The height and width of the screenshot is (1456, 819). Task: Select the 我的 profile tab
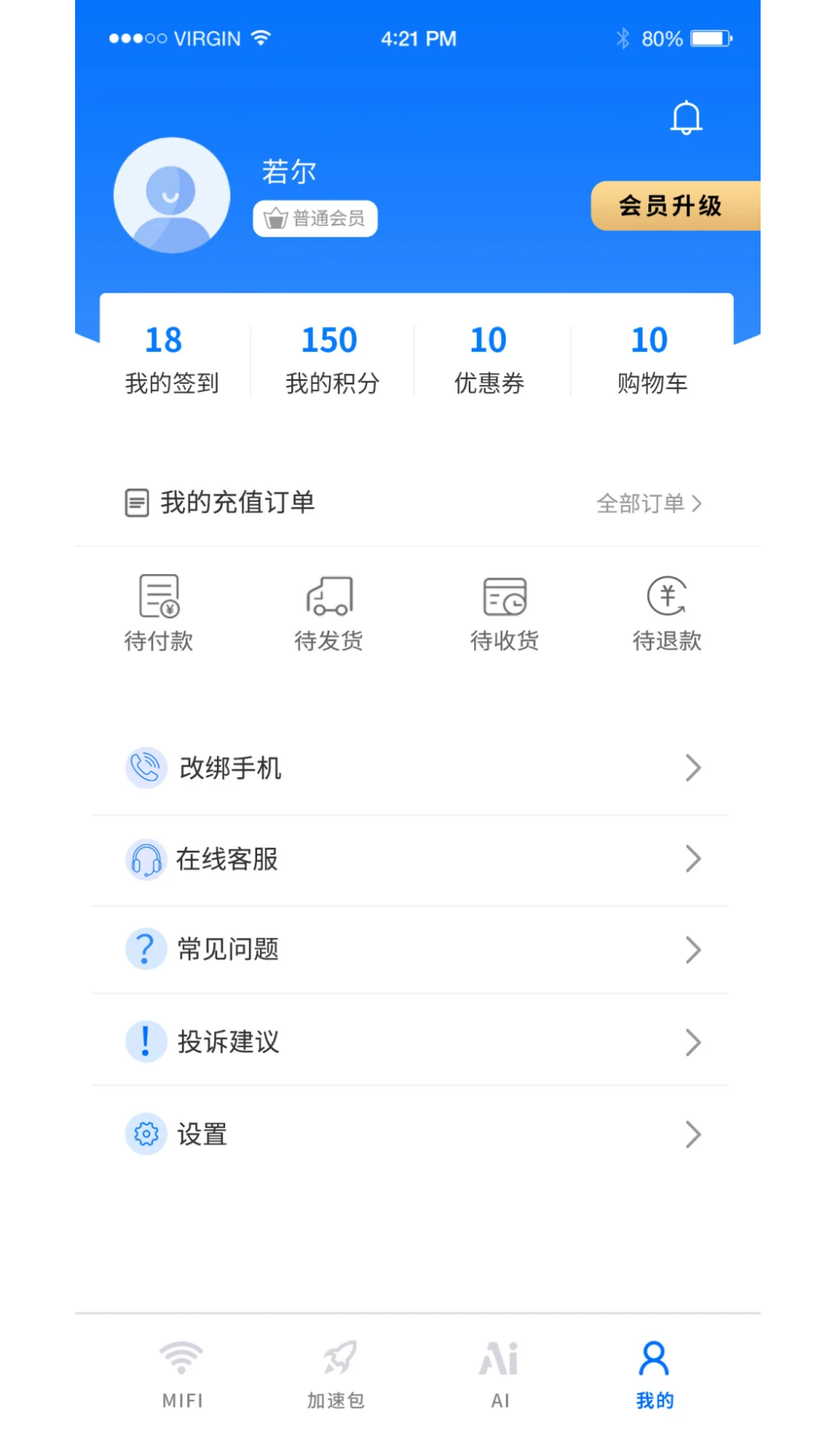point(654,1373)
